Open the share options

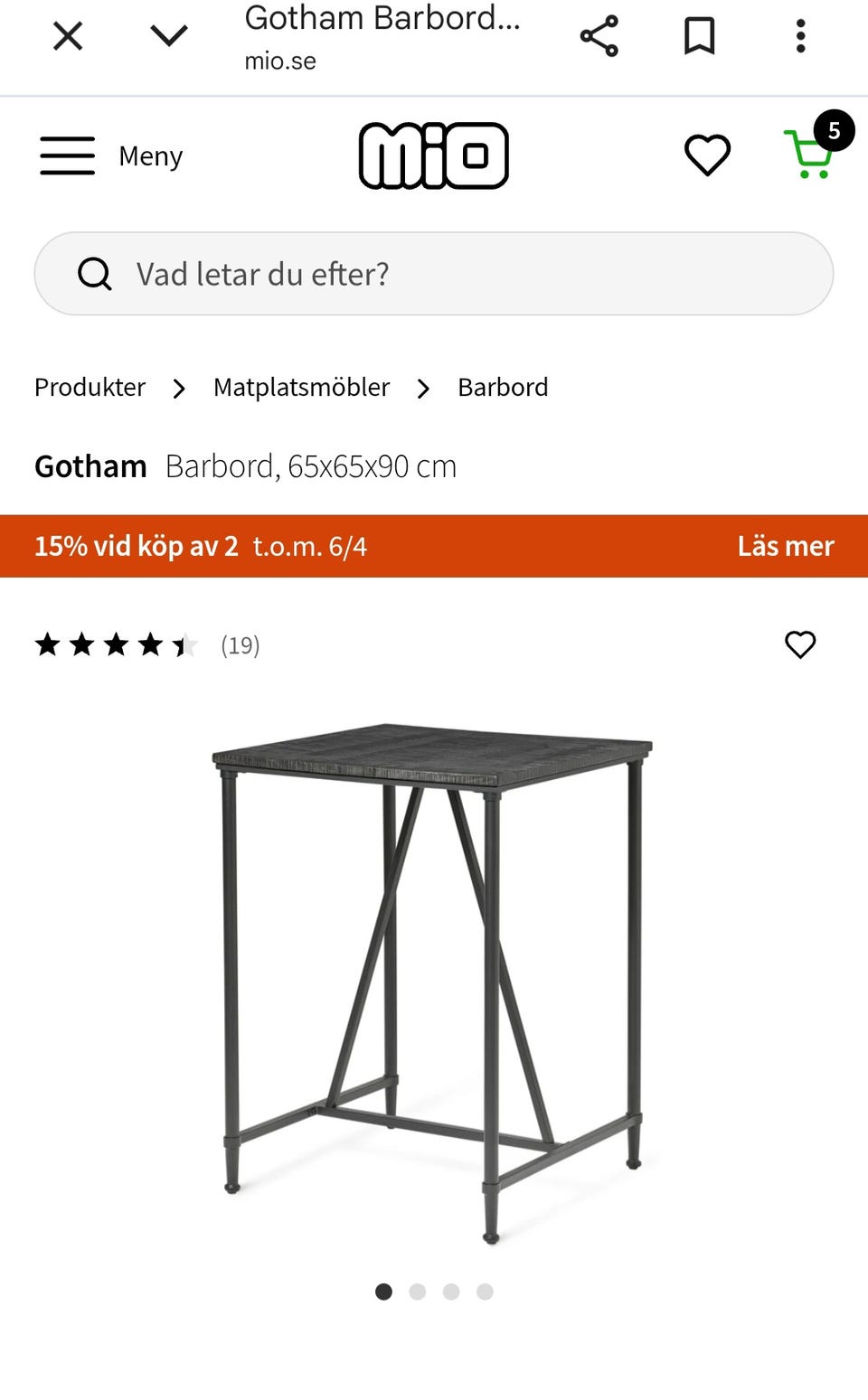pos(600,36)
